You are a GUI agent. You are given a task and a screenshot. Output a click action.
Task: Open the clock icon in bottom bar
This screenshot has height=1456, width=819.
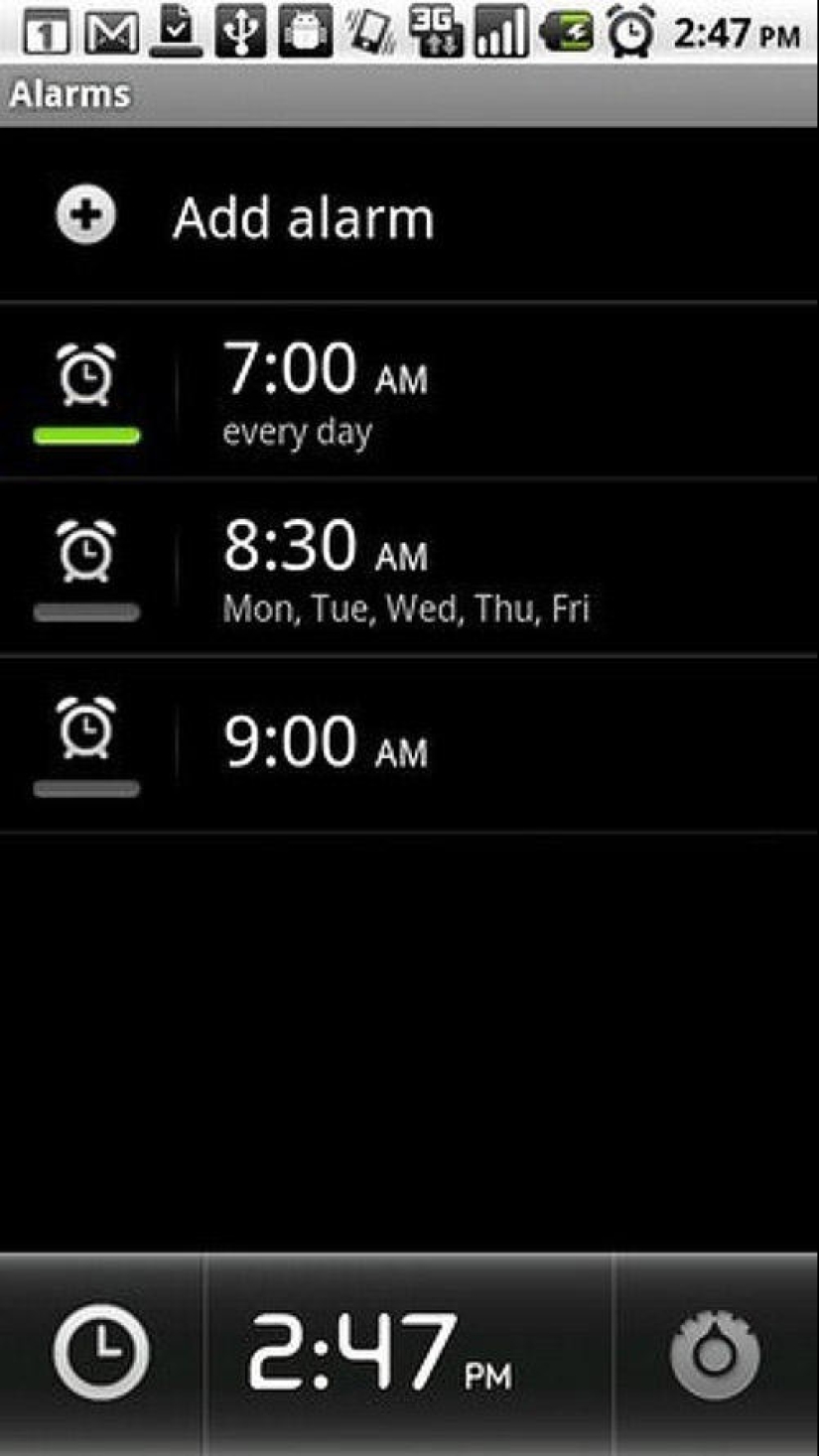101,1353
